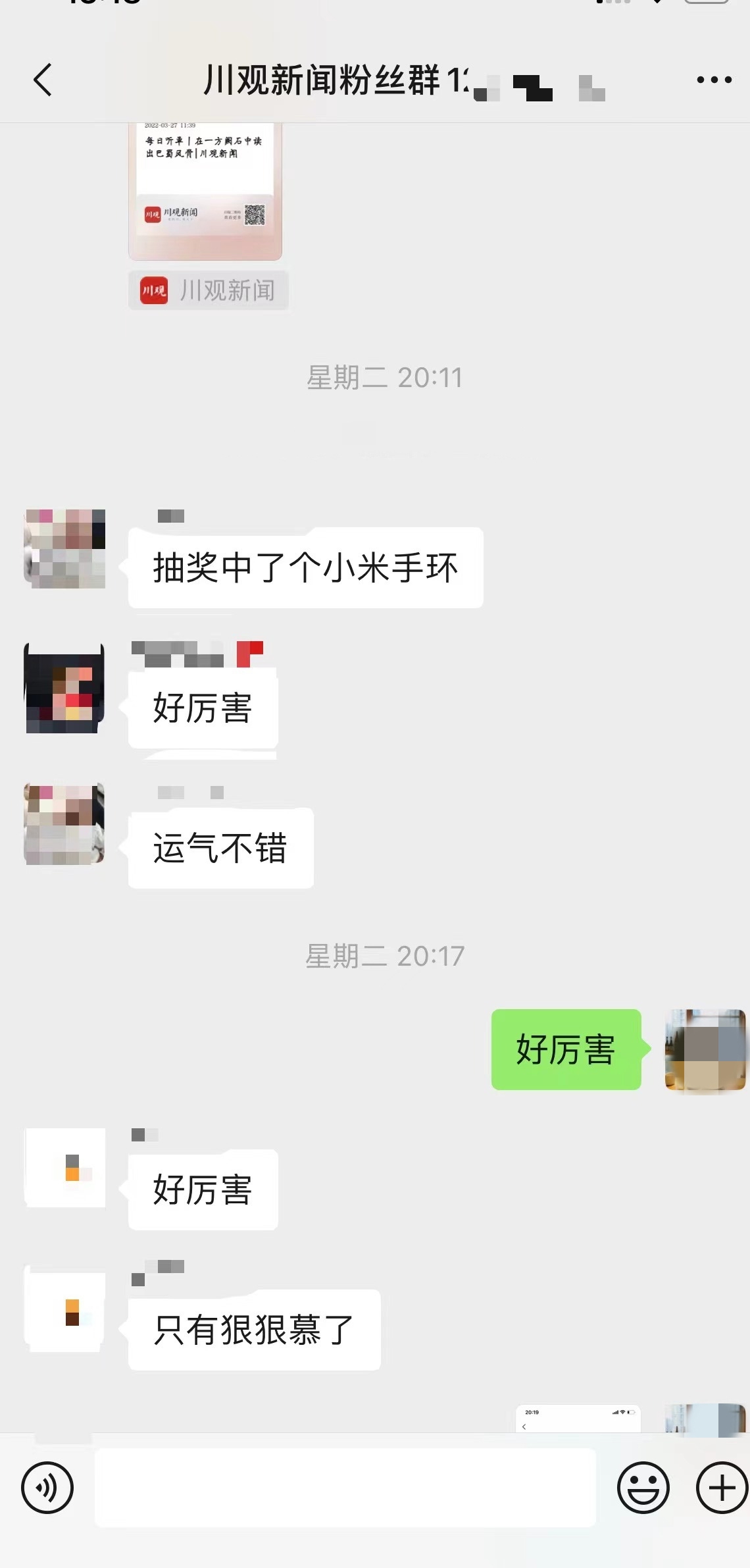The height and width of the screenshot is (1568, 750).
Task: Tap the 川观新闻 mini program tag
Action: pyautogui.click(x=209, y=290)
